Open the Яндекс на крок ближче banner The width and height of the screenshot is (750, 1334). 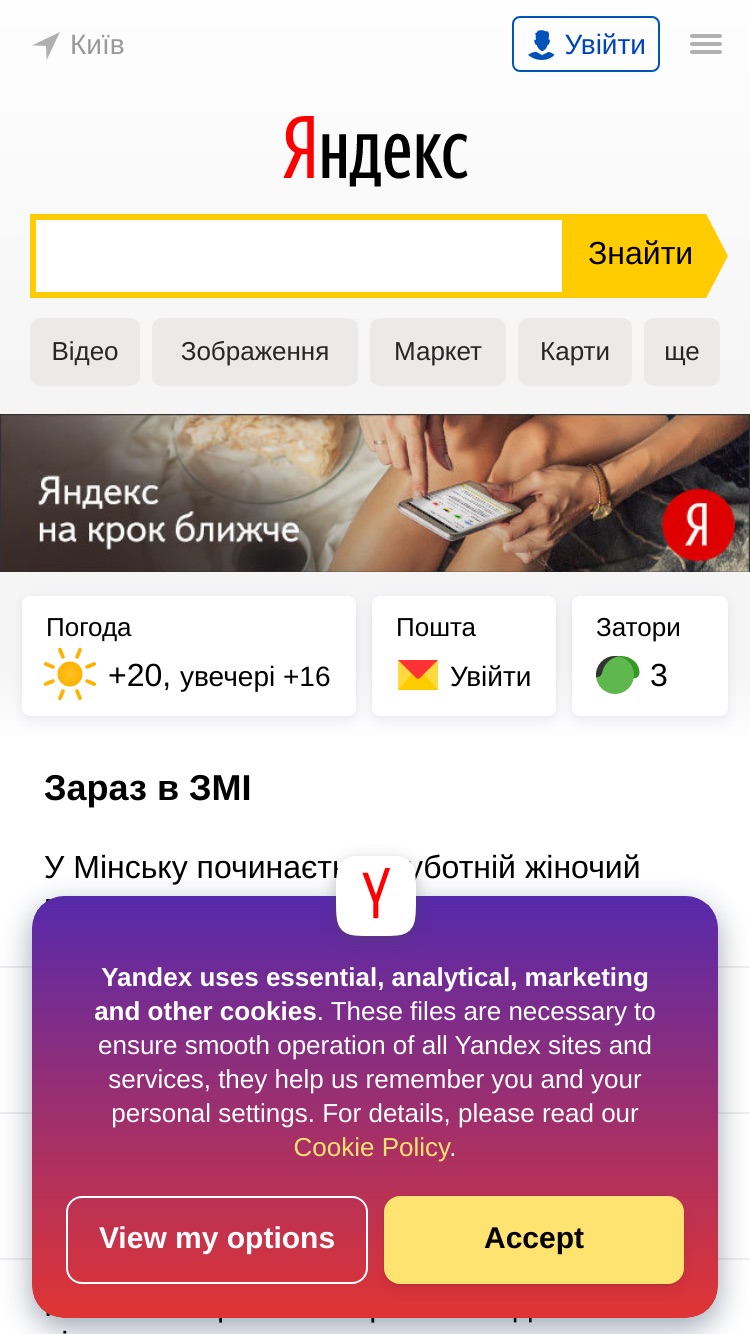coord(375,493)
